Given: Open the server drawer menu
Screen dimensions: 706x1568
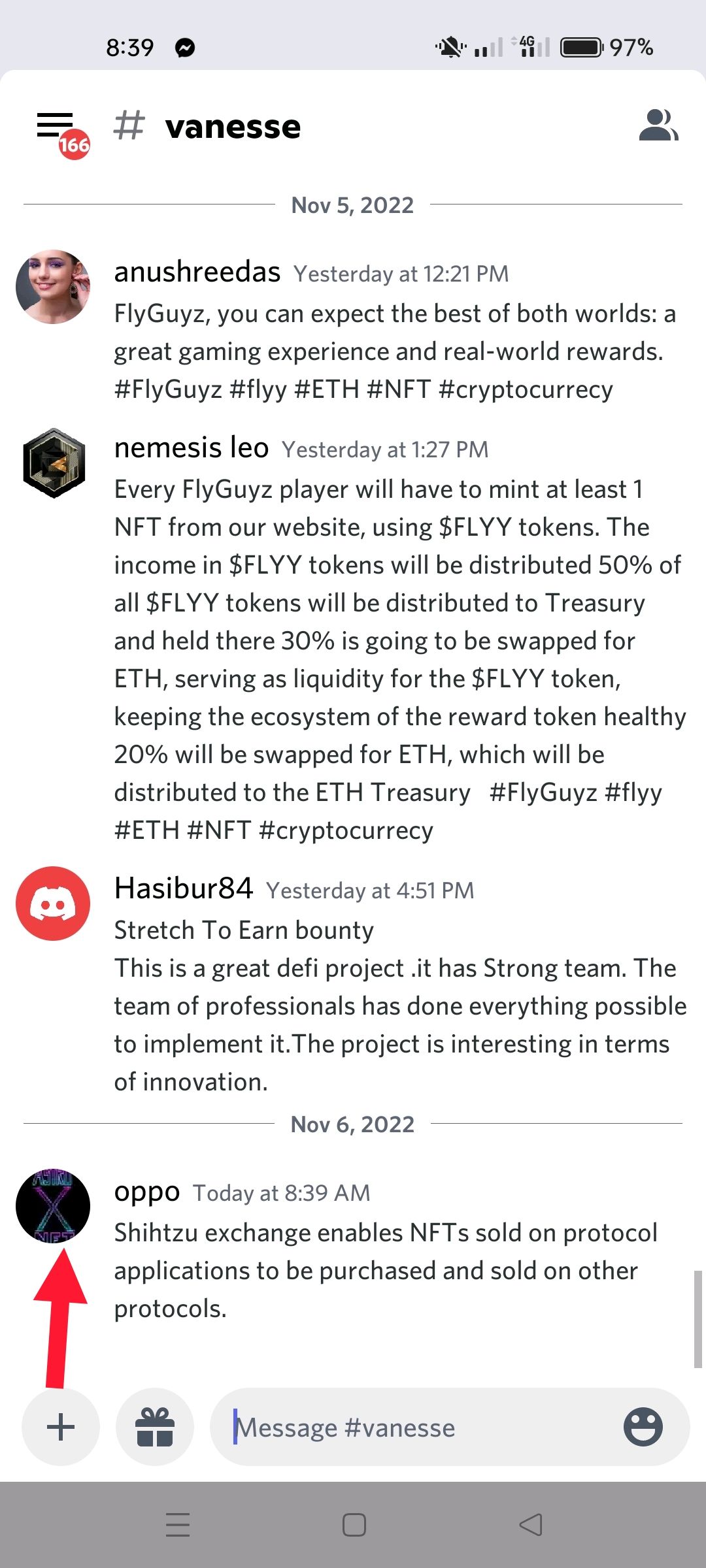Looking at the screenshot, I should tap(56, 125).
